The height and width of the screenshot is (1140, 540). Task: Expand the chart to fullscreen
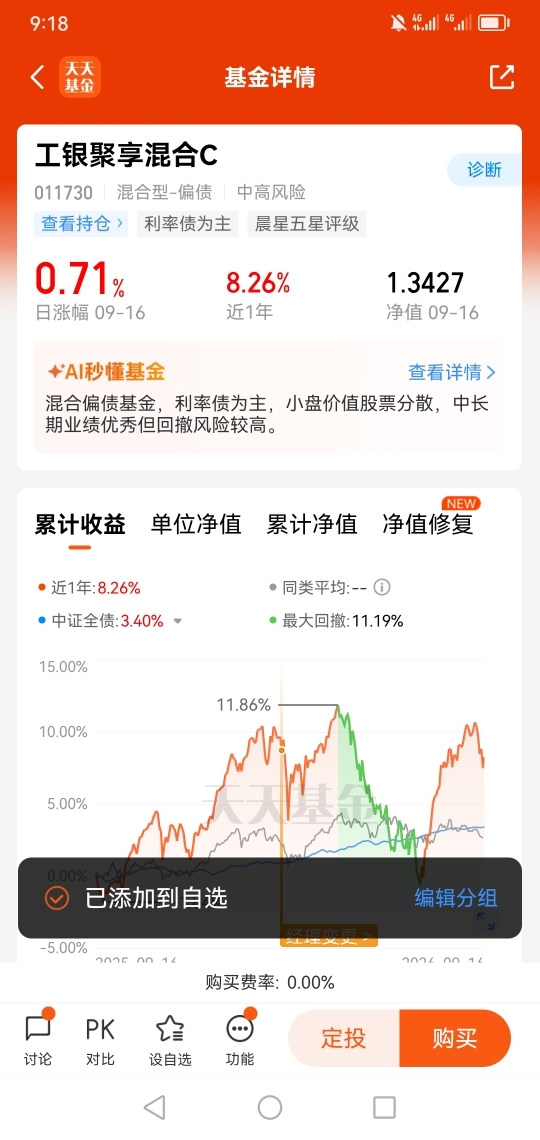click(x=485, y=922)
